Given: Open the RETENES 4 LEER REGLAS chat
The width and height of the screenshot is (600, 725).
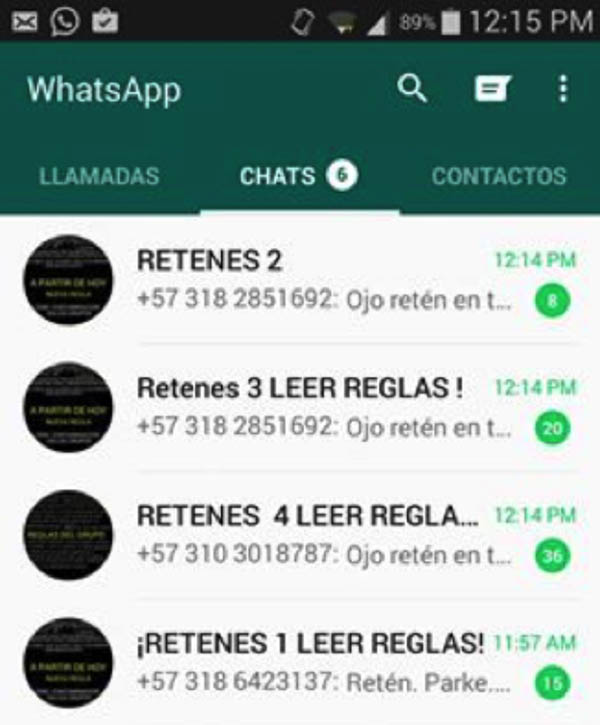Looking at the screenshot, I should click(330, 535).
